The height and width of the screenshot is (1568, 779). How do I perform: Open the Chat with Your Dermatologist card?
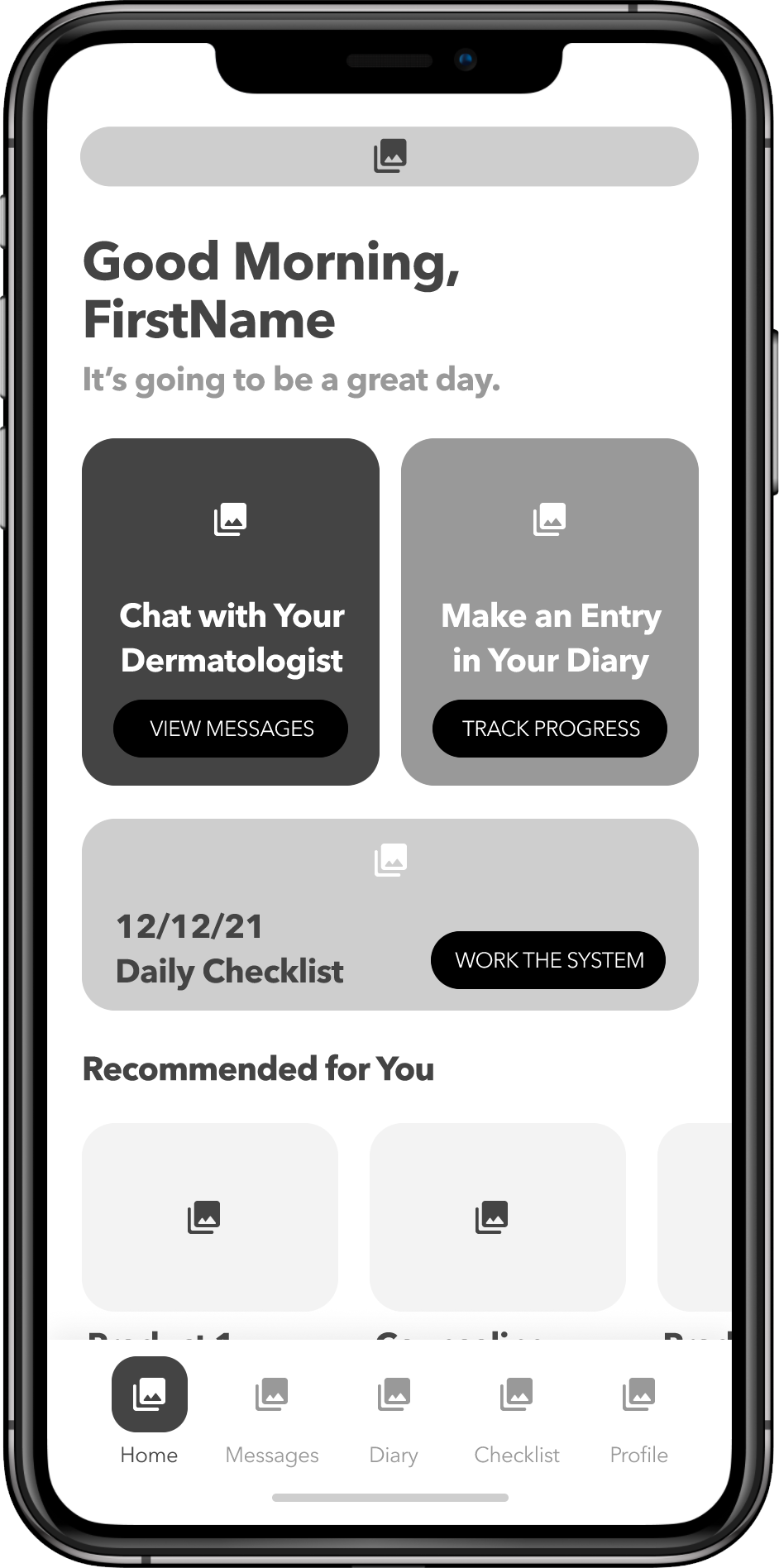point(231,579)
